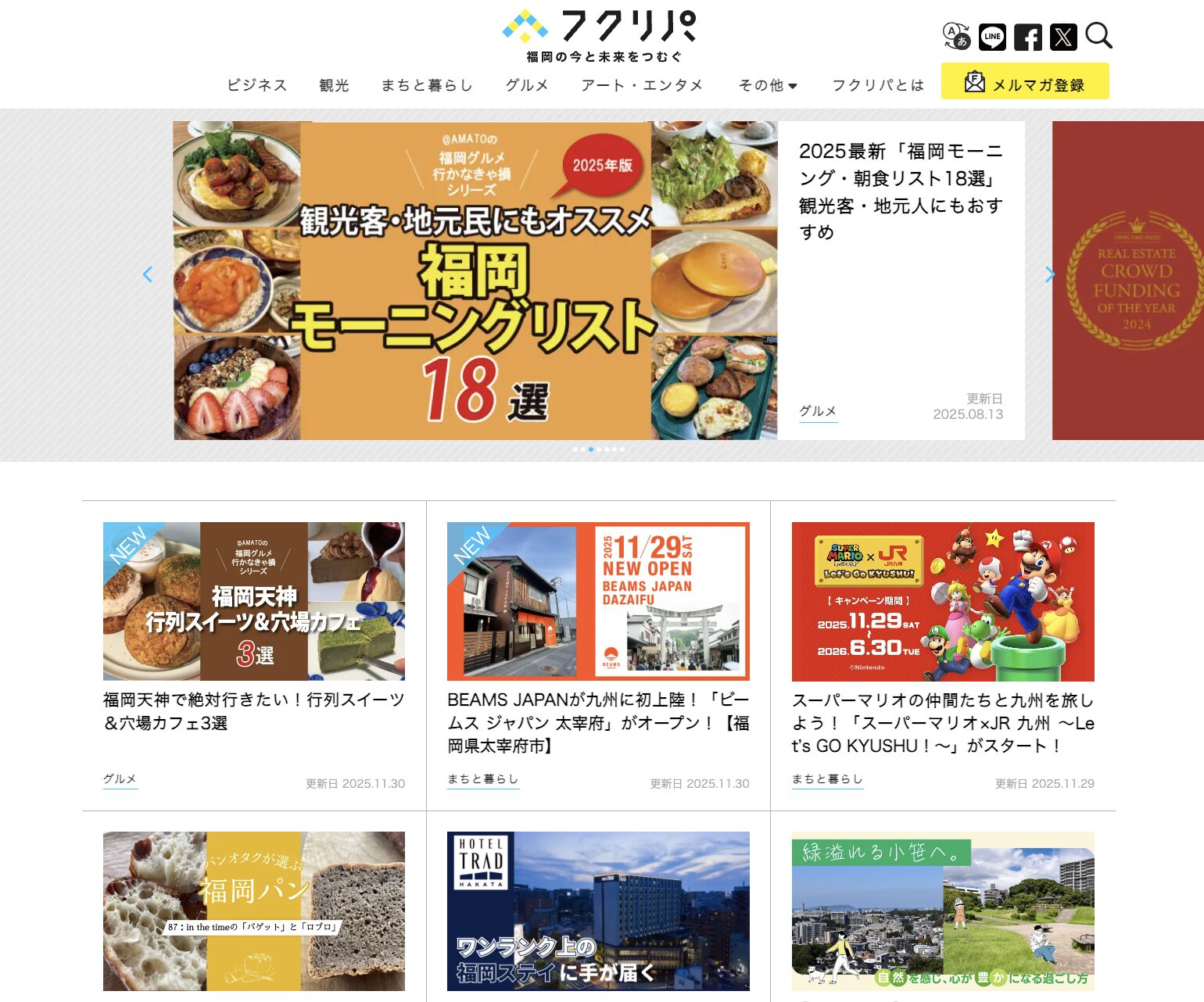Go to the ビジネス section
The height and width of the screenshot is (1002, 1204).
coord(257,85)
